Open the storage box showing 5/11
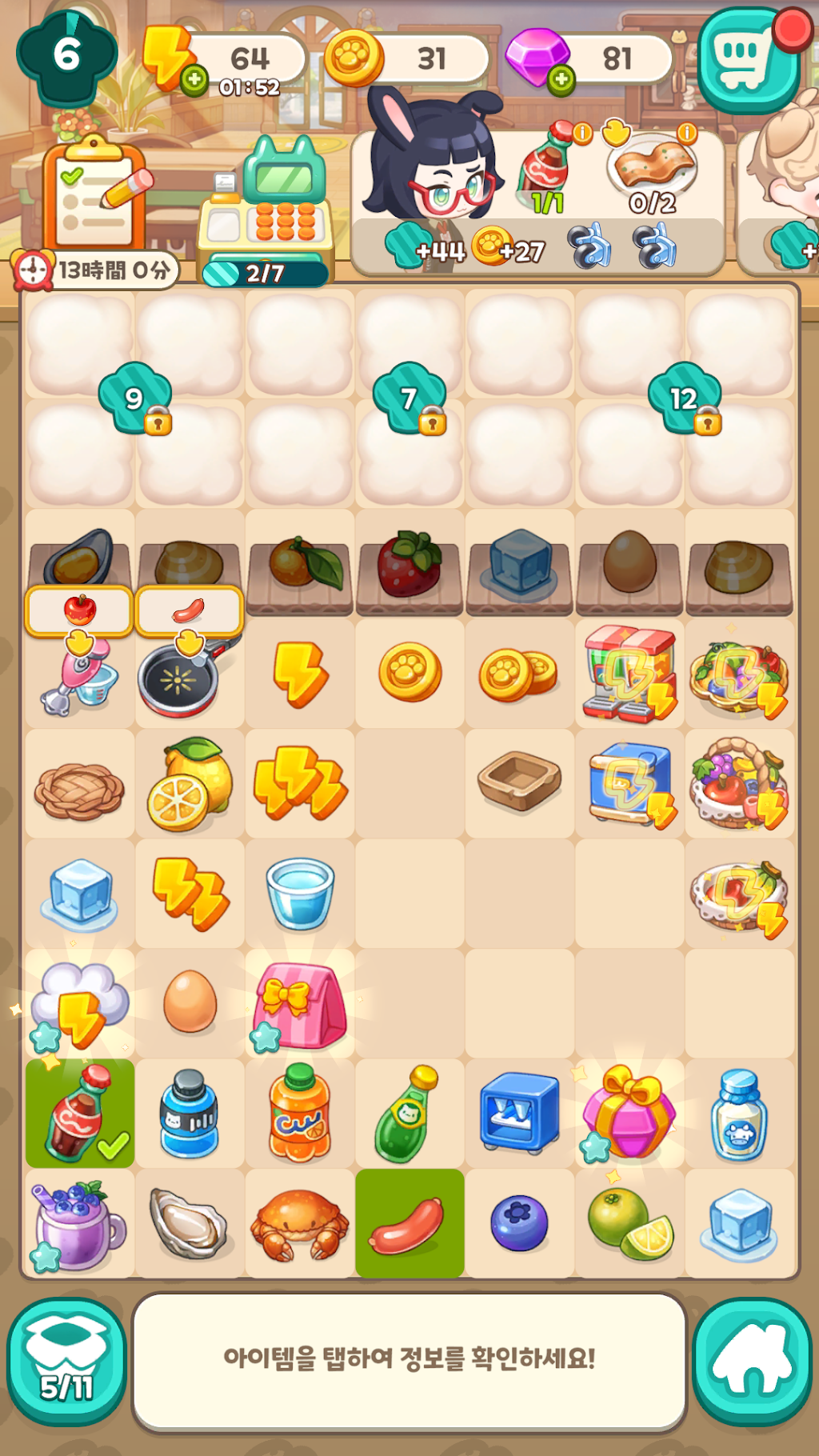This screenshot has height=1456, width=819. click(x=66, y=1362)
